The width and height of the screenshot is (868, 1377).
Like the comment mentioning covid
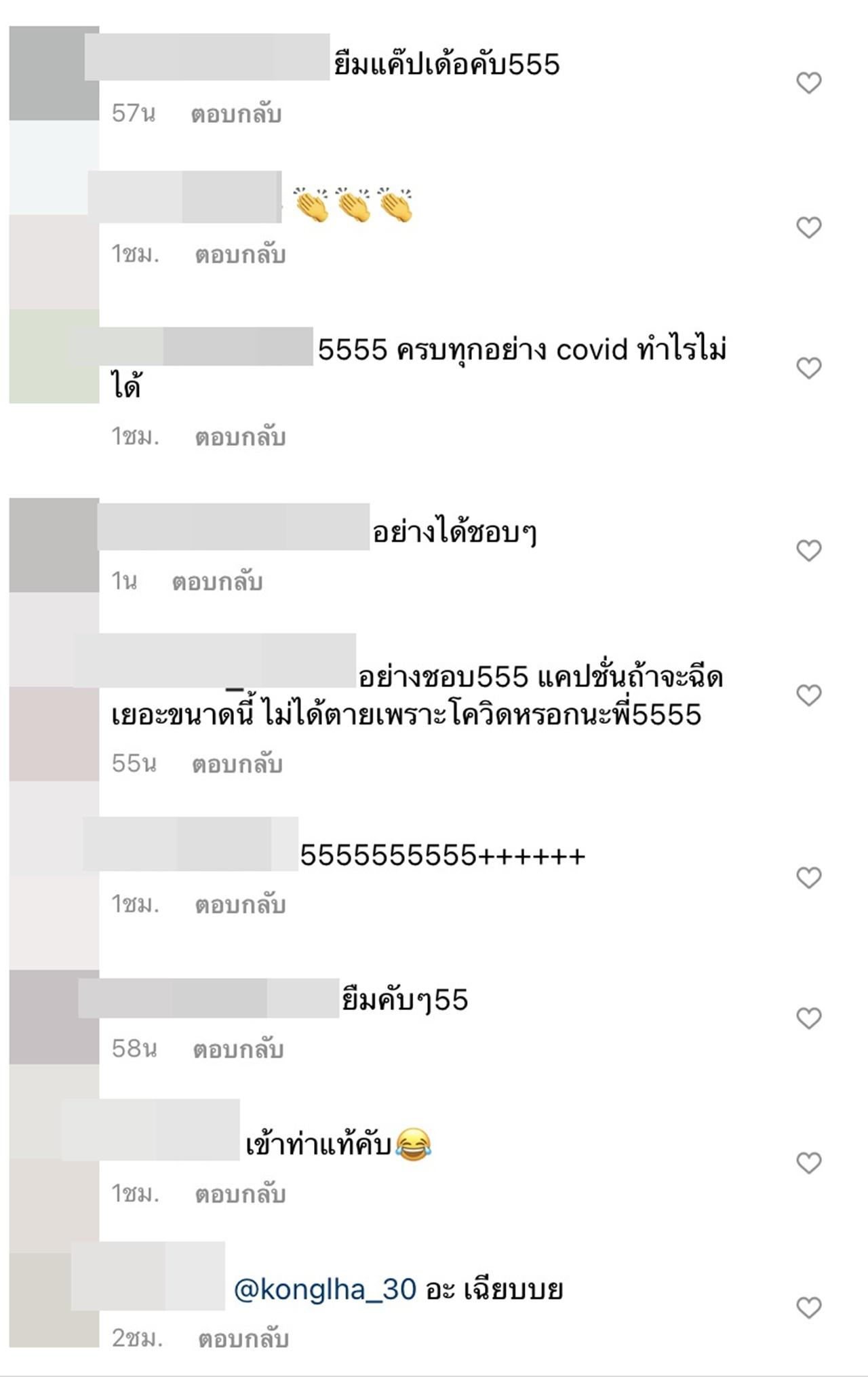pos(808,368)
